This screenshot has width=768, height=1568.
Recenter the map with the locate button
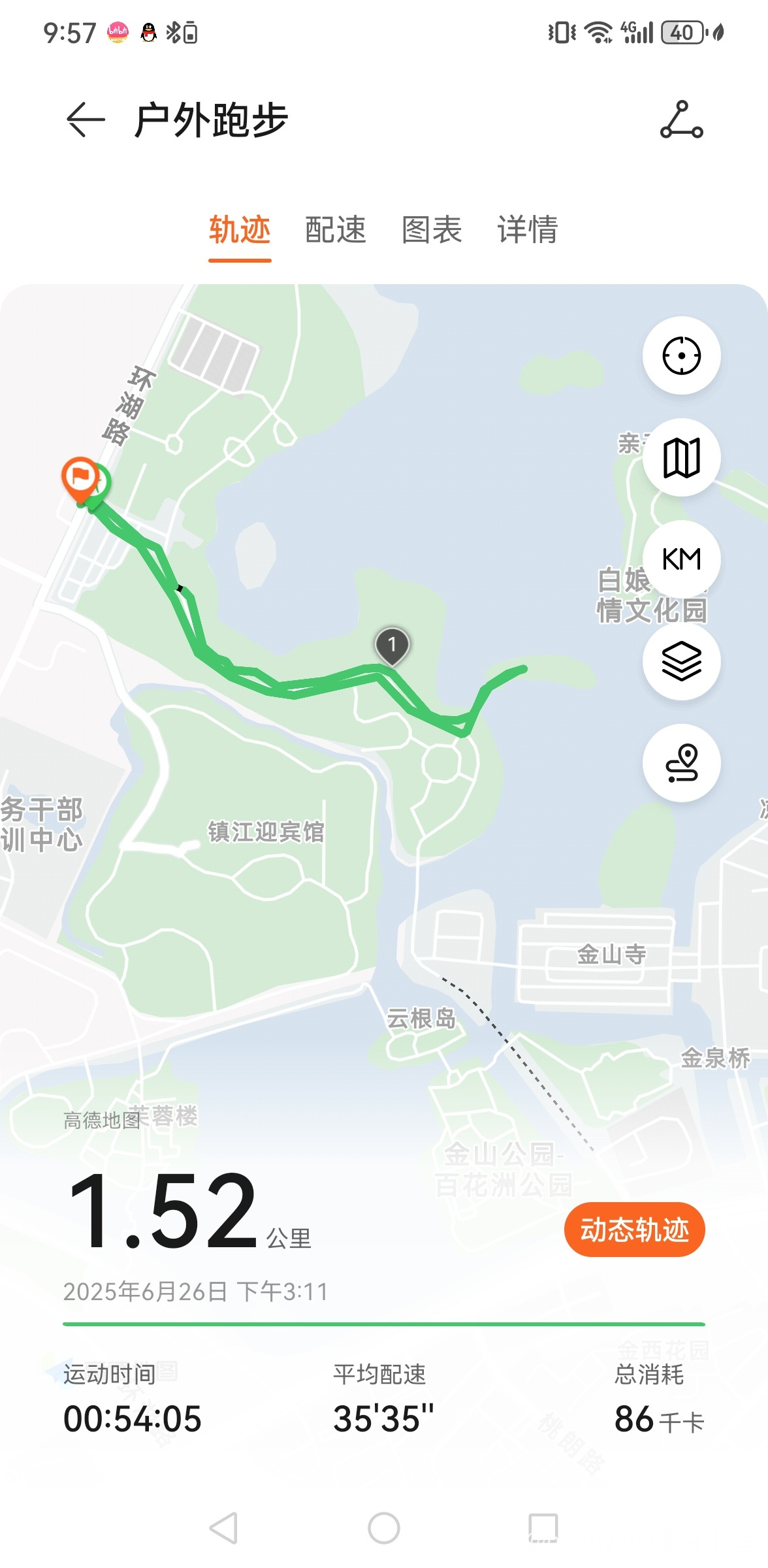681,356
